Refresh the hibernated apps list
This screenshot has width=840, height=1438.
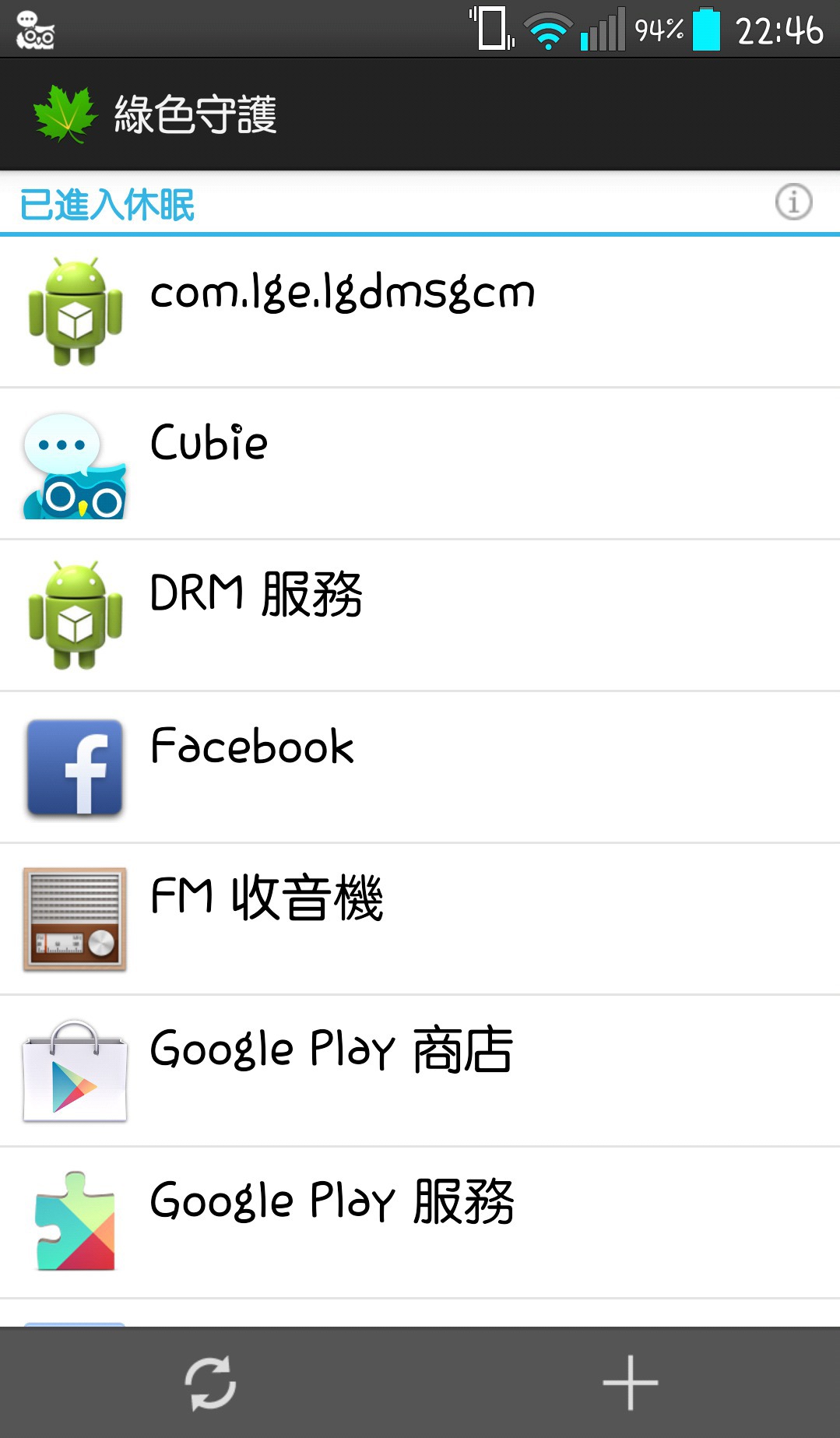tap(210, 1383)
